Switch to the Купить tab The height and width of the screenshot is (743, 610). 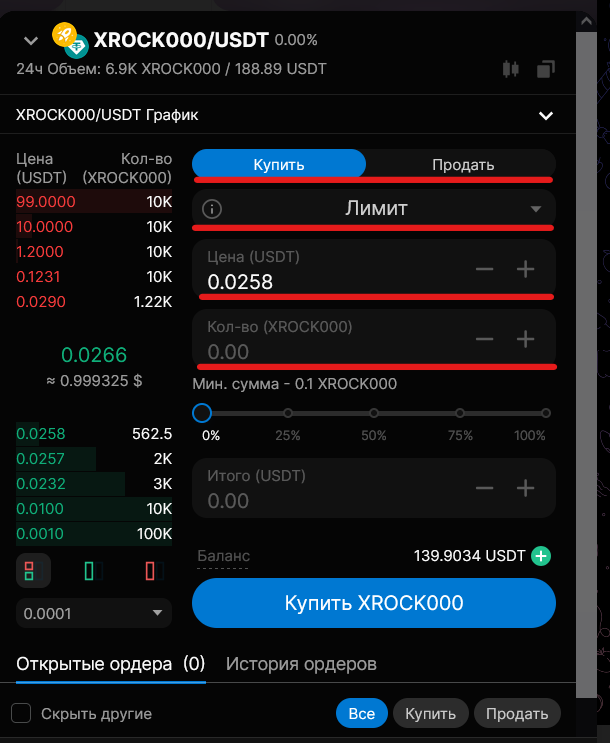click(x=279, y=164)
